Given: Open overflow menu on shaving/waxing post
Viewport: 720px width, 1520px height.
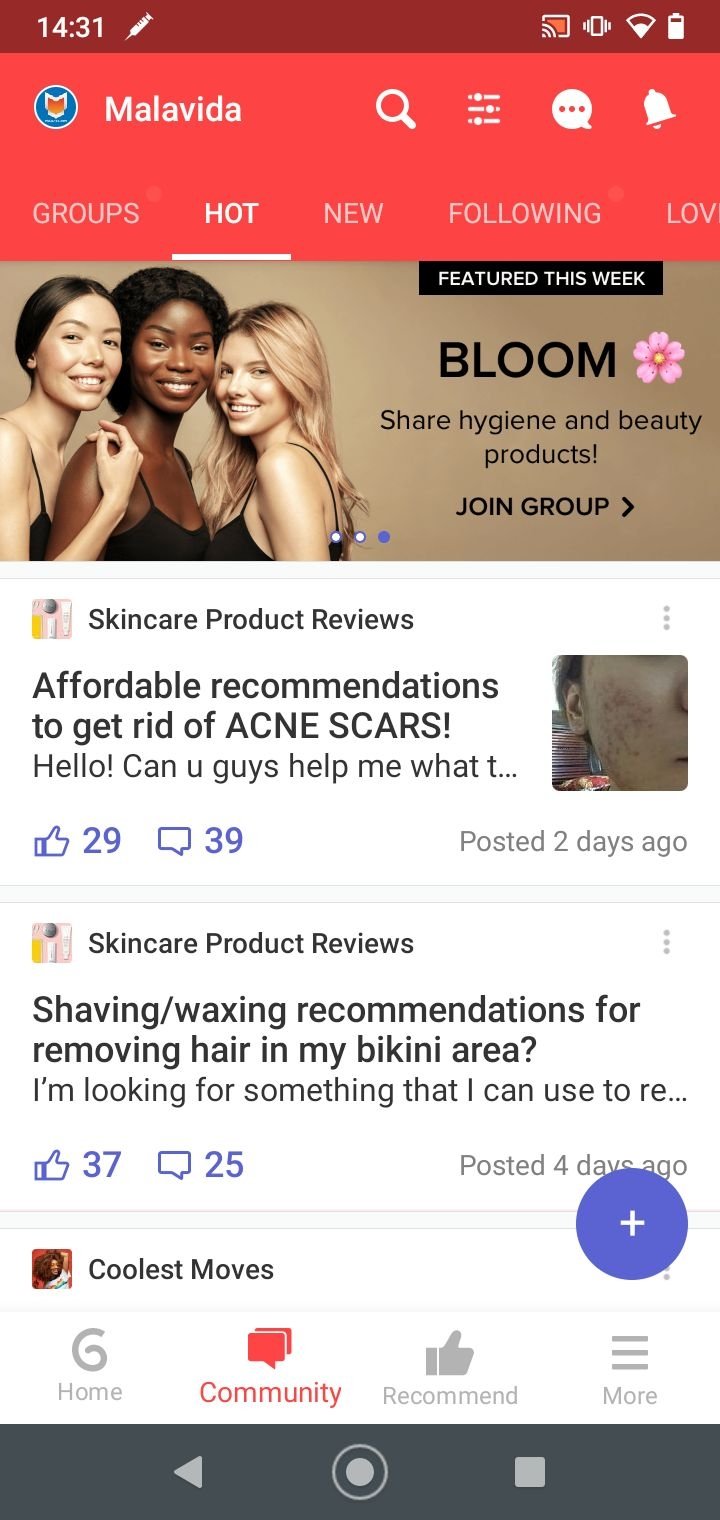Looking at the screenshot, I should (x=666, y=943).
